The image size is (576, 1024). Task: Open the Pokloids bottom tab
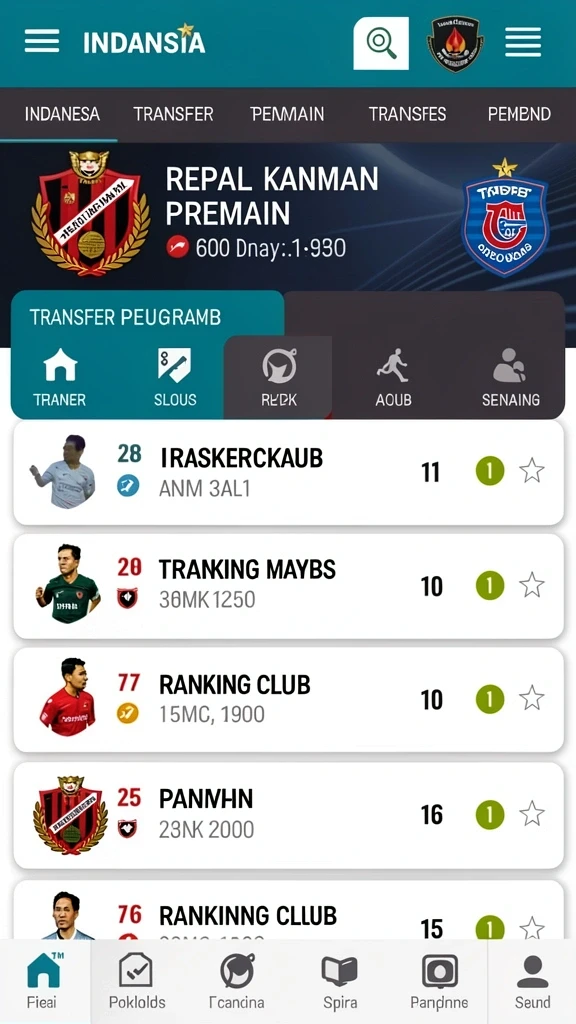(136, 981)
